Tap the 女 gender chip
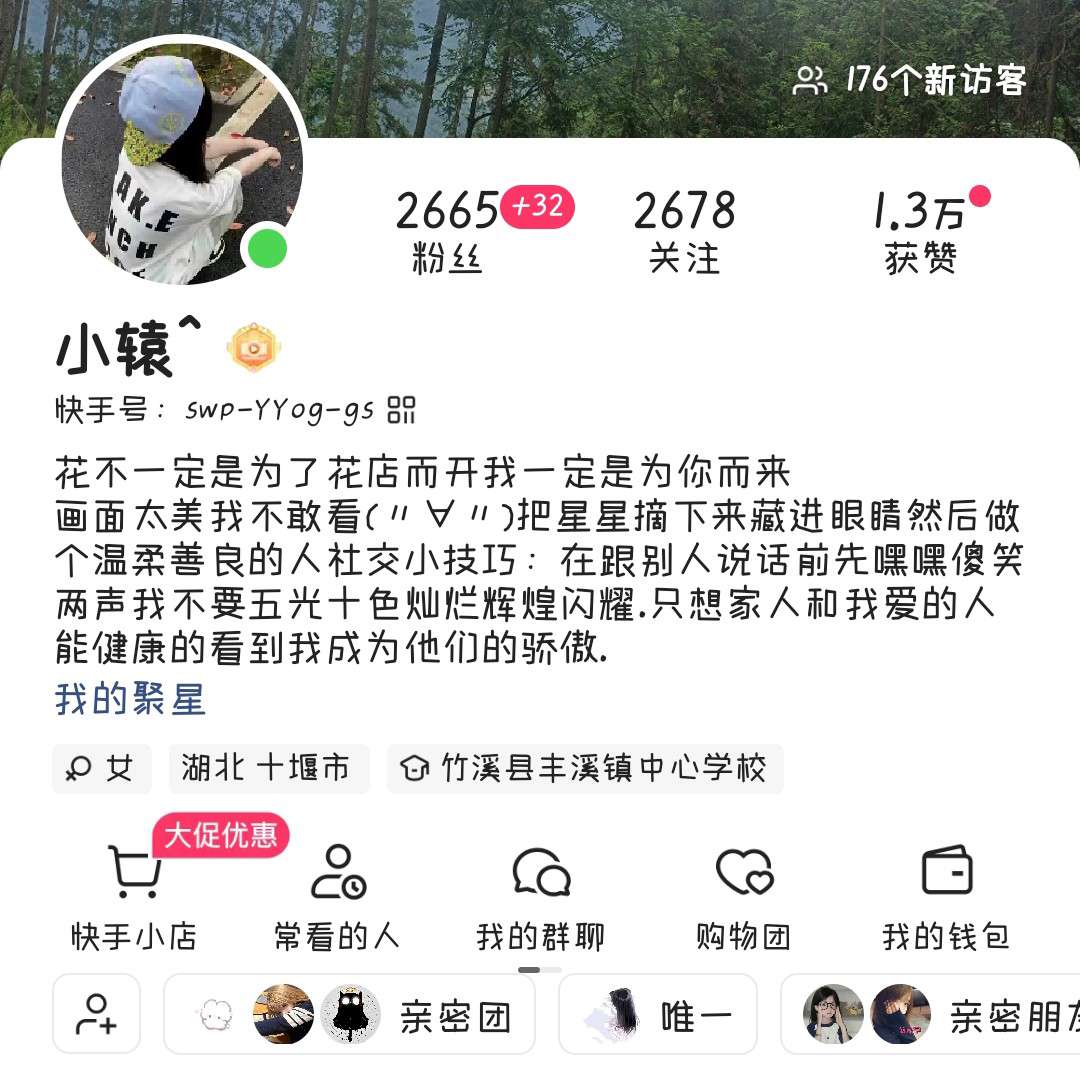This screenshot has width=1080, height=1080. click(x=101, y=768)
